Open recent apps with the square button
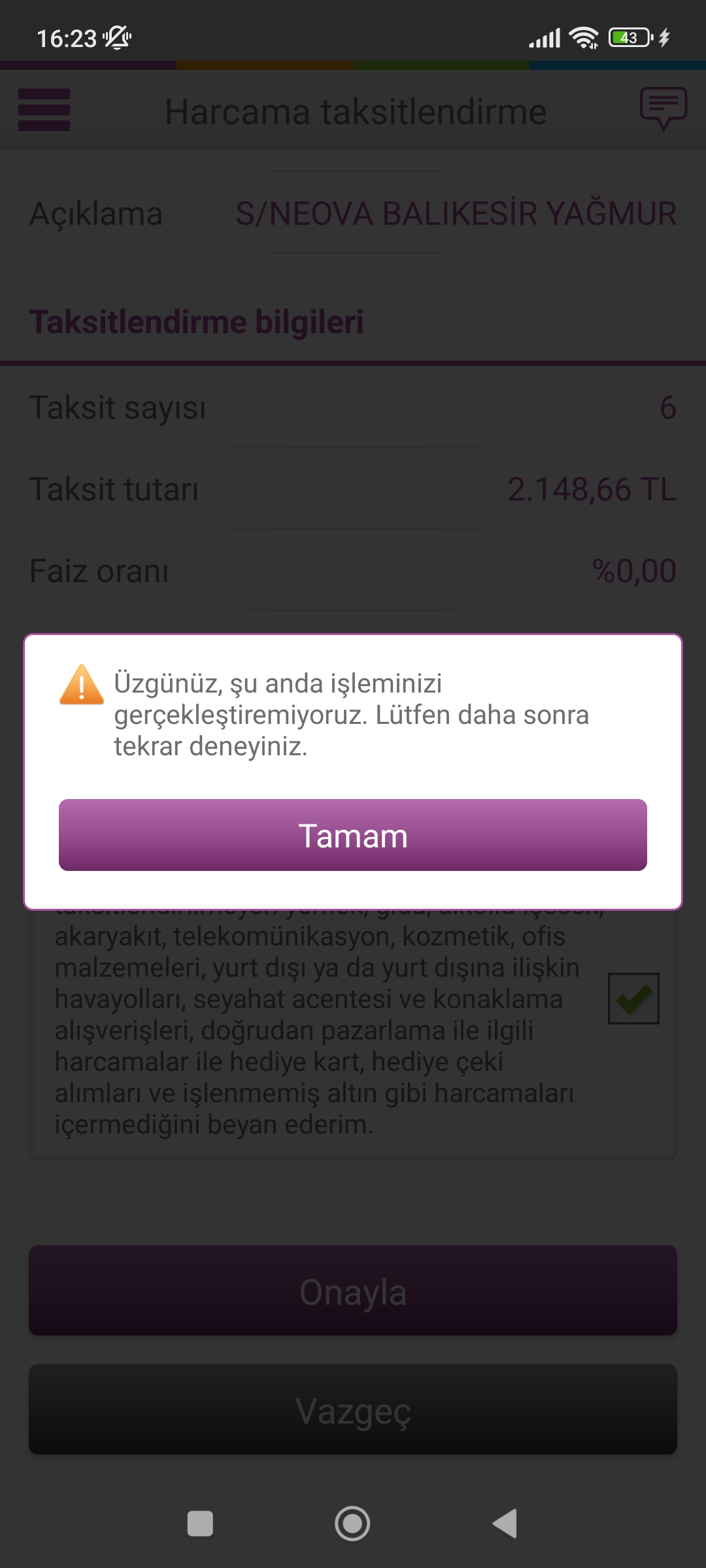This screenshot has width=706, height=1568. click(200, 1524)
